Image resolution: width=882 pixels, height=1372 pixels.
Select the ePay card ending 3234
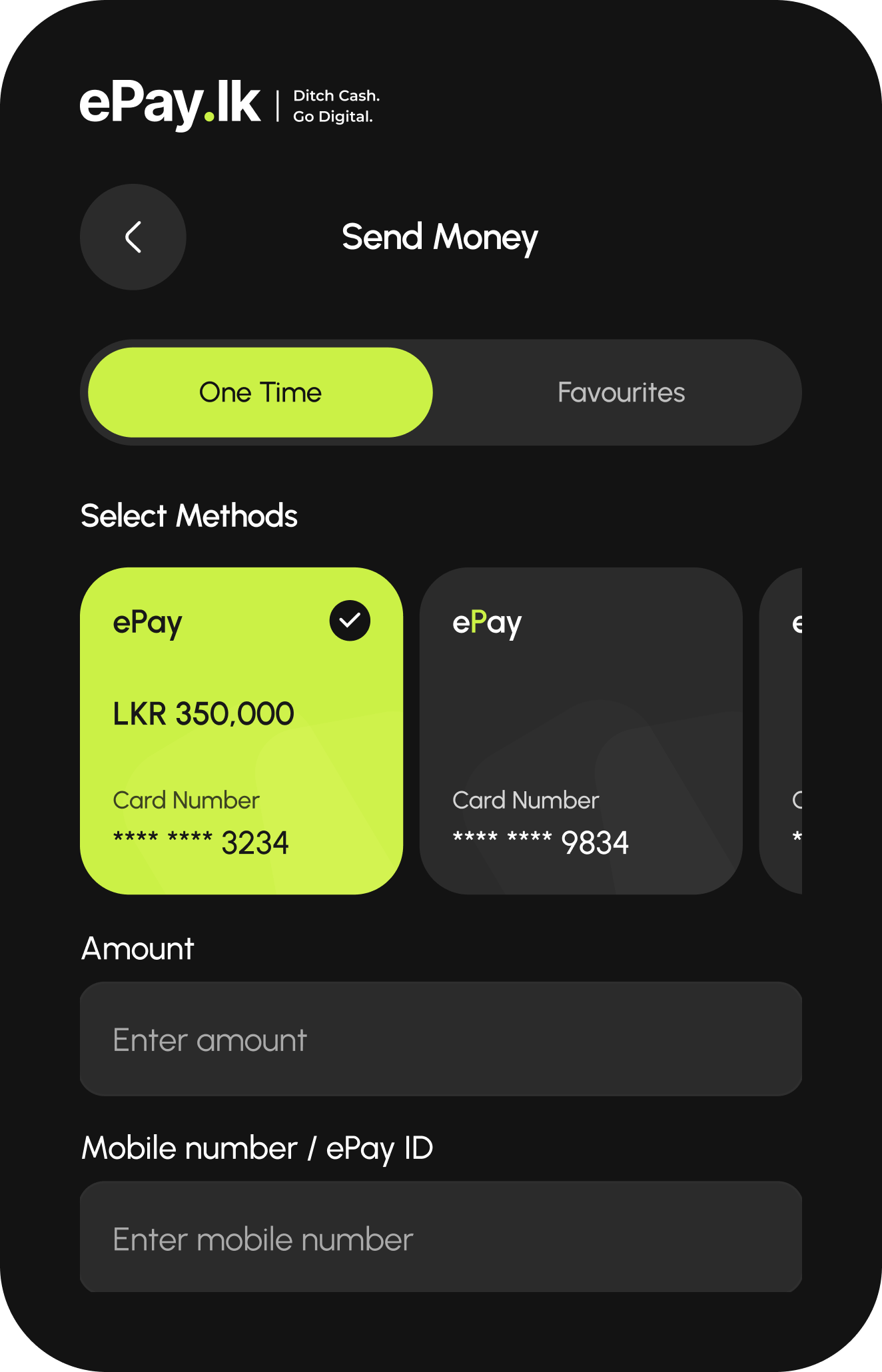(x=241, y=730)
